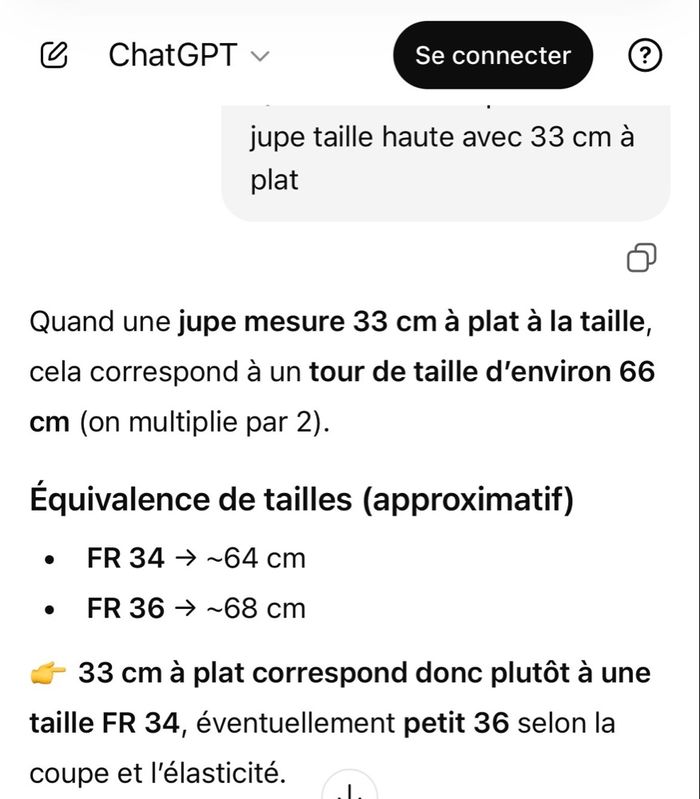Copy the user message about the jupe
This screenshot has height=799, width=700.
641,258
